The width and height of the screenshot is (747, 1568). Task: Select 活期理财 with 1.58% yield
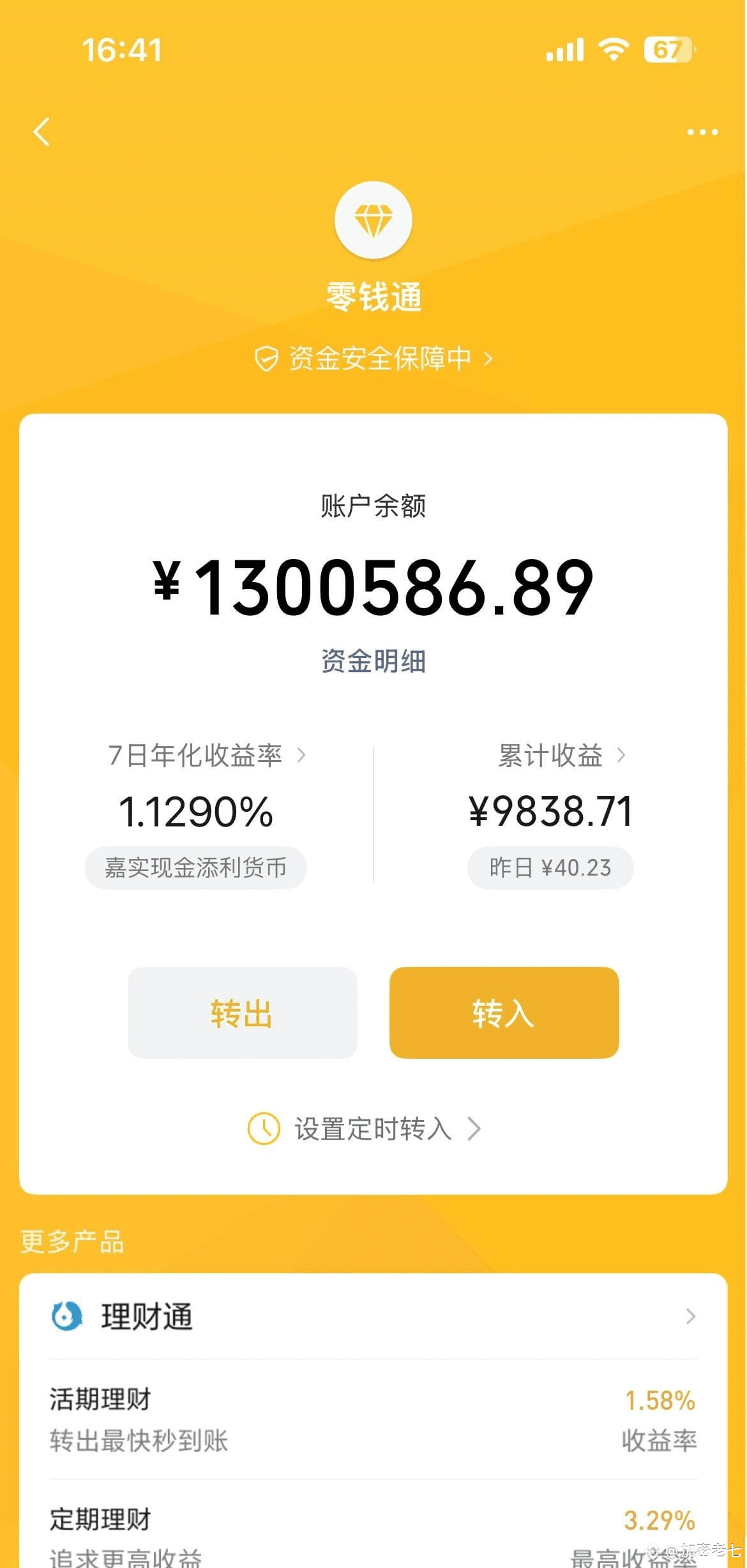pos(373,1419)
